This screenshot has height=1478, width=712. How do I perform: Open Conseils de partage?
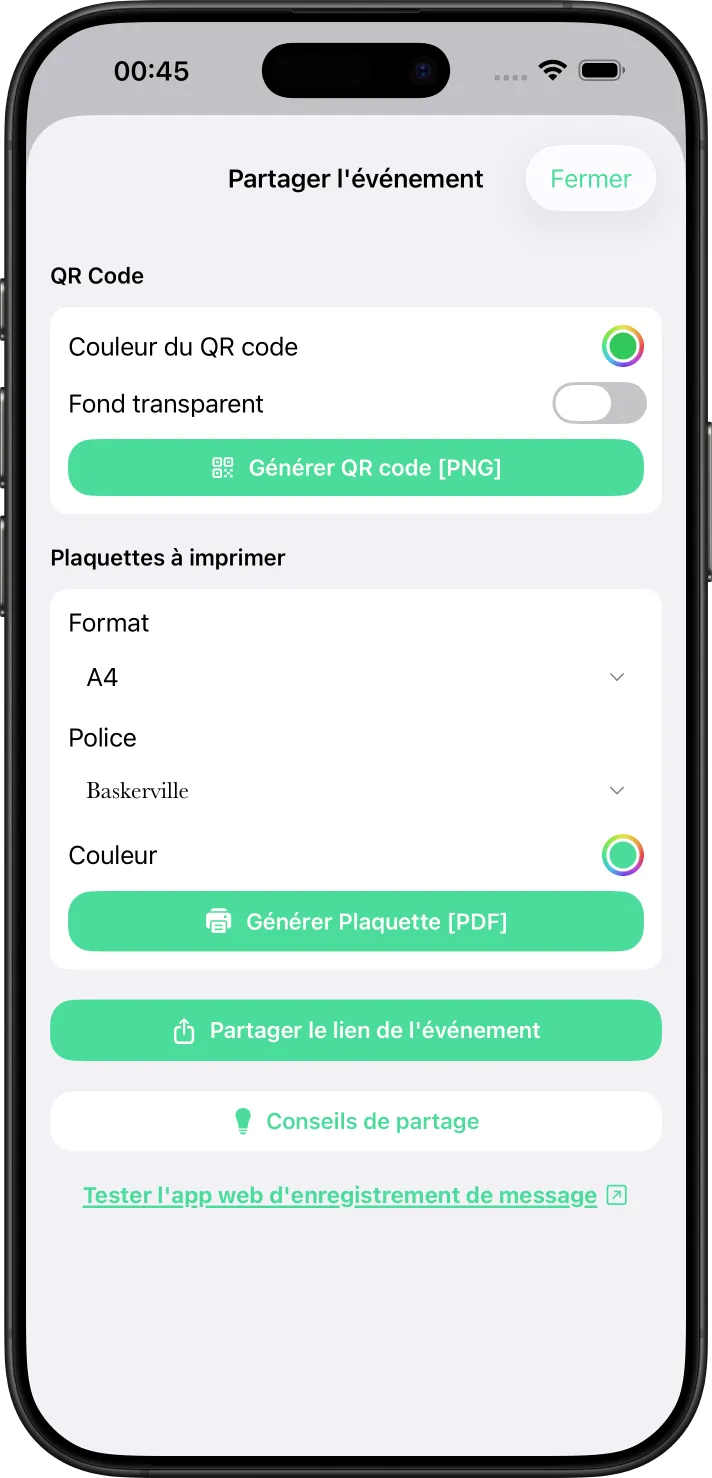[356, 1121]
